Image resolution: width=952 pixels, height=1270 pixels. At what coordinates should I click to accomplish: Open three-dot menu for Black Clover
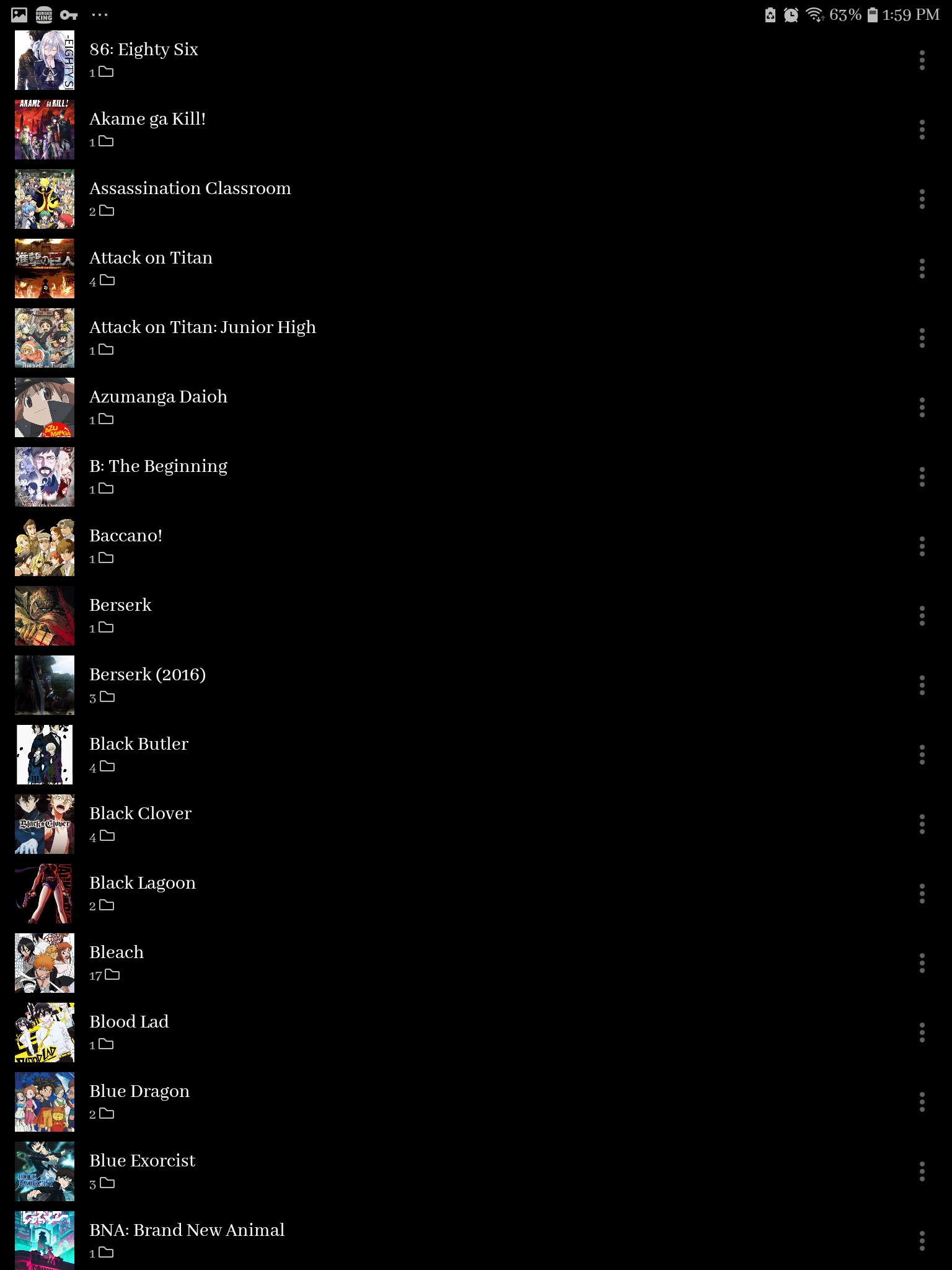pos(922,824)
